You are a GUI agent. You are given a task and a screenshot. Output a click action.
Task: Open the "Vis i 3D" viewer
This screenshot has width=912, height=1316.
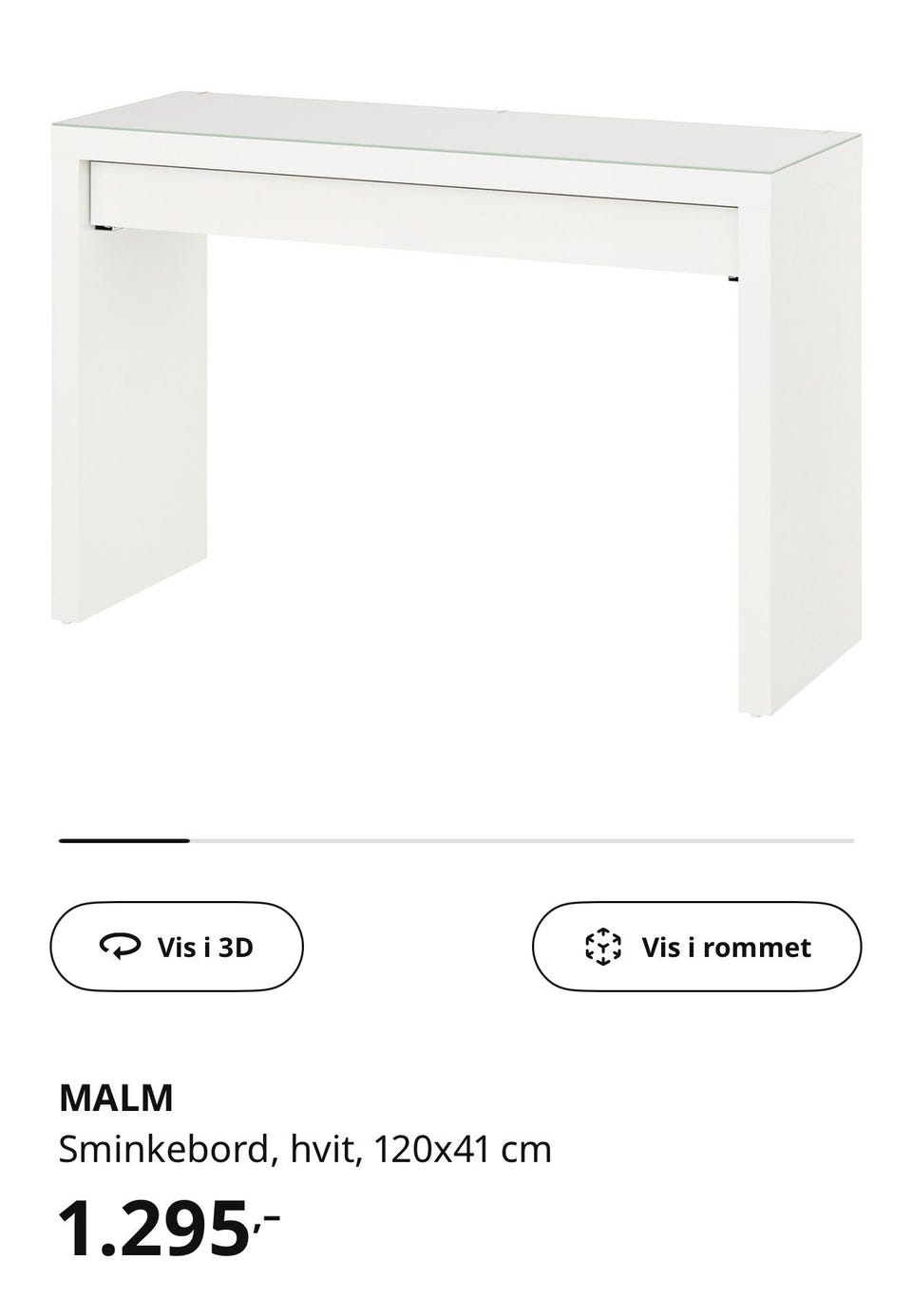pos(176,946)
